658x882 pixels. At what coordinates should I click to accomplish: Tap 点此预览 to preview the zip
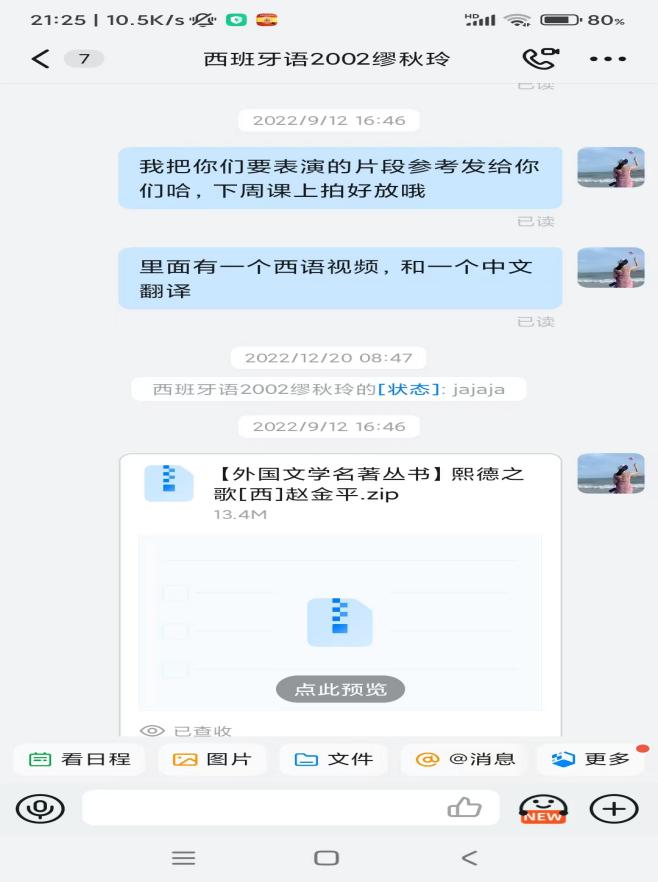pyautogui.click(x=340, y=689)
